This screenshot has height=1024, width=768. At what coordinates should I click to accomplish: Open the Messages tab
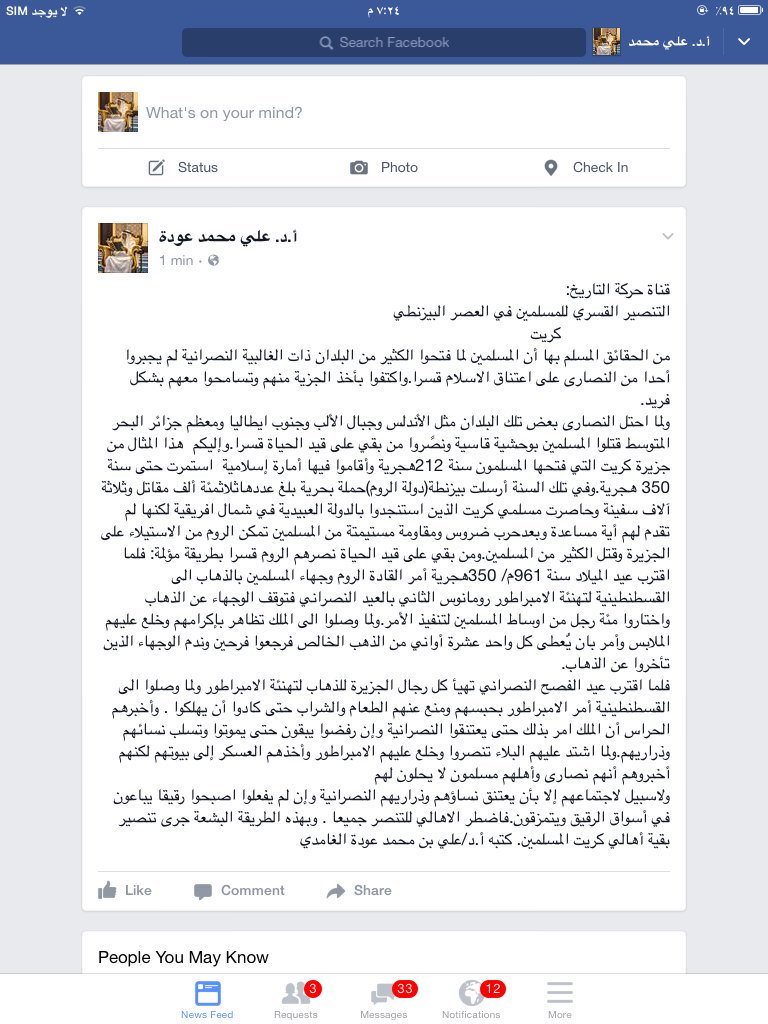[384, 999]
